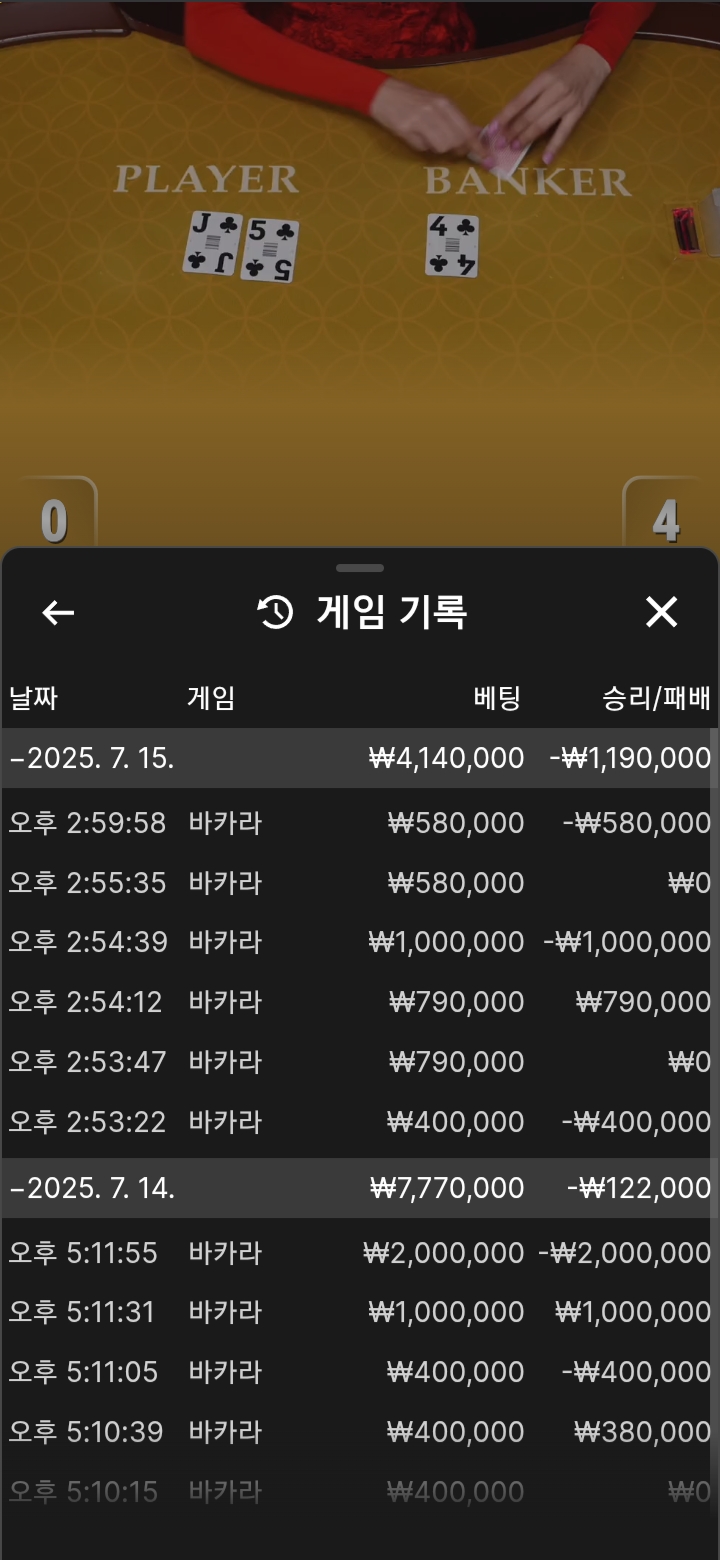720x1560 pixels.
Task: Open the 오후 2:53:47 바카라 record
Action: coord(359,1062)
